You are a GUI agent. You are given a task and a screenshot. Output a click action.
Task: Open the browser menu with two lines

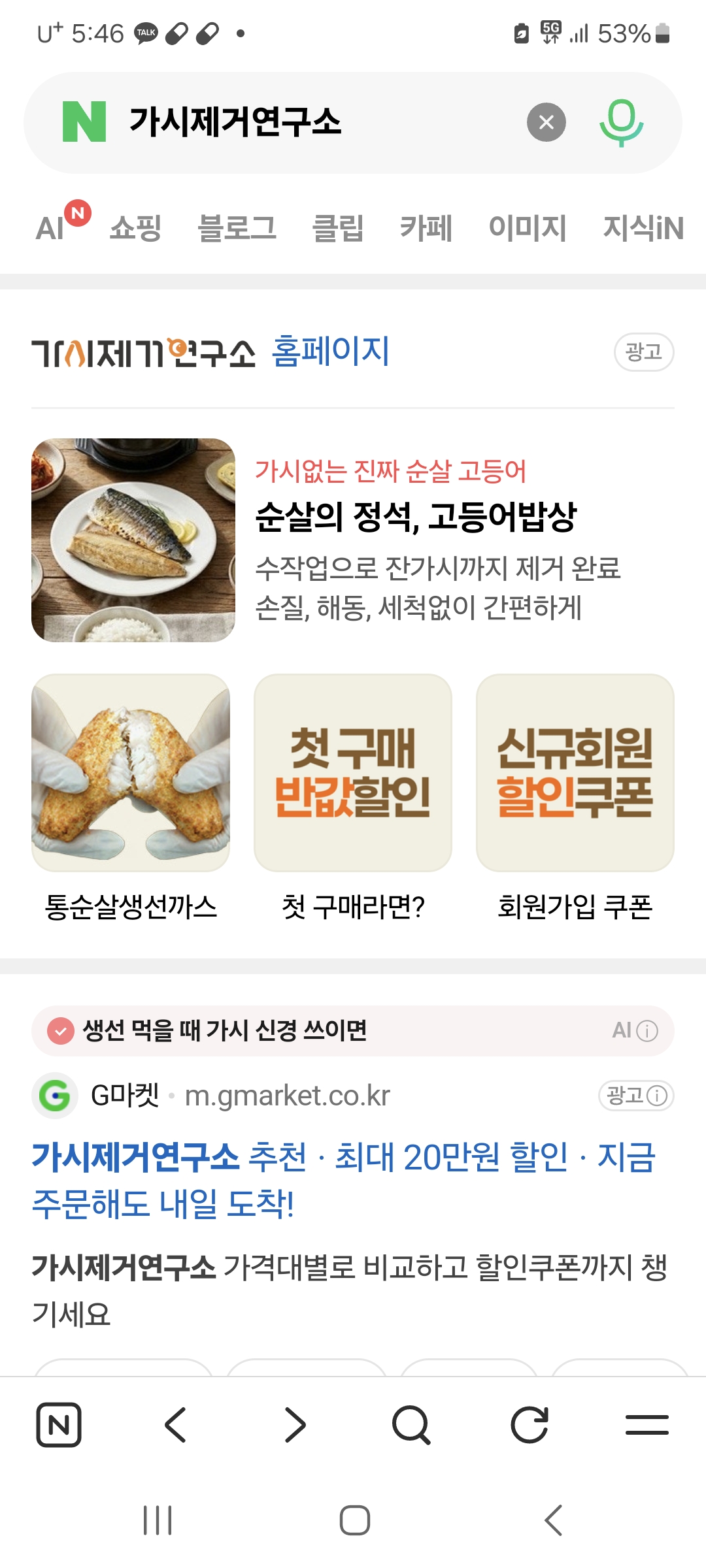click(647, 1425)
